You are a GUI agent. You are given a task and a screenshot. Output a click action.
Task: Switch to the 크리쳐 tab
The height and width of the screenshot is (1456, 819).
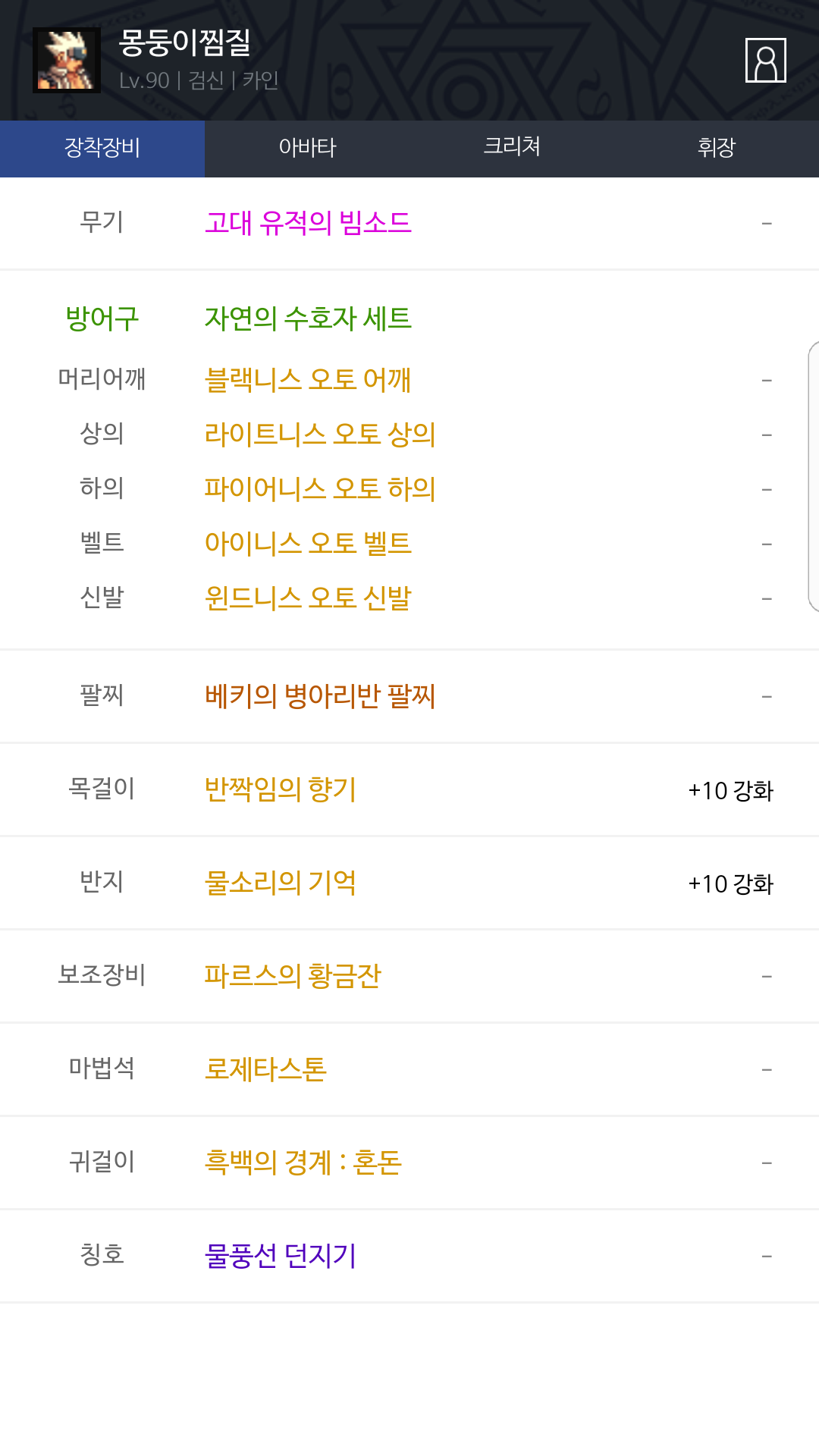pyautogui.click(x=512, y=148)
